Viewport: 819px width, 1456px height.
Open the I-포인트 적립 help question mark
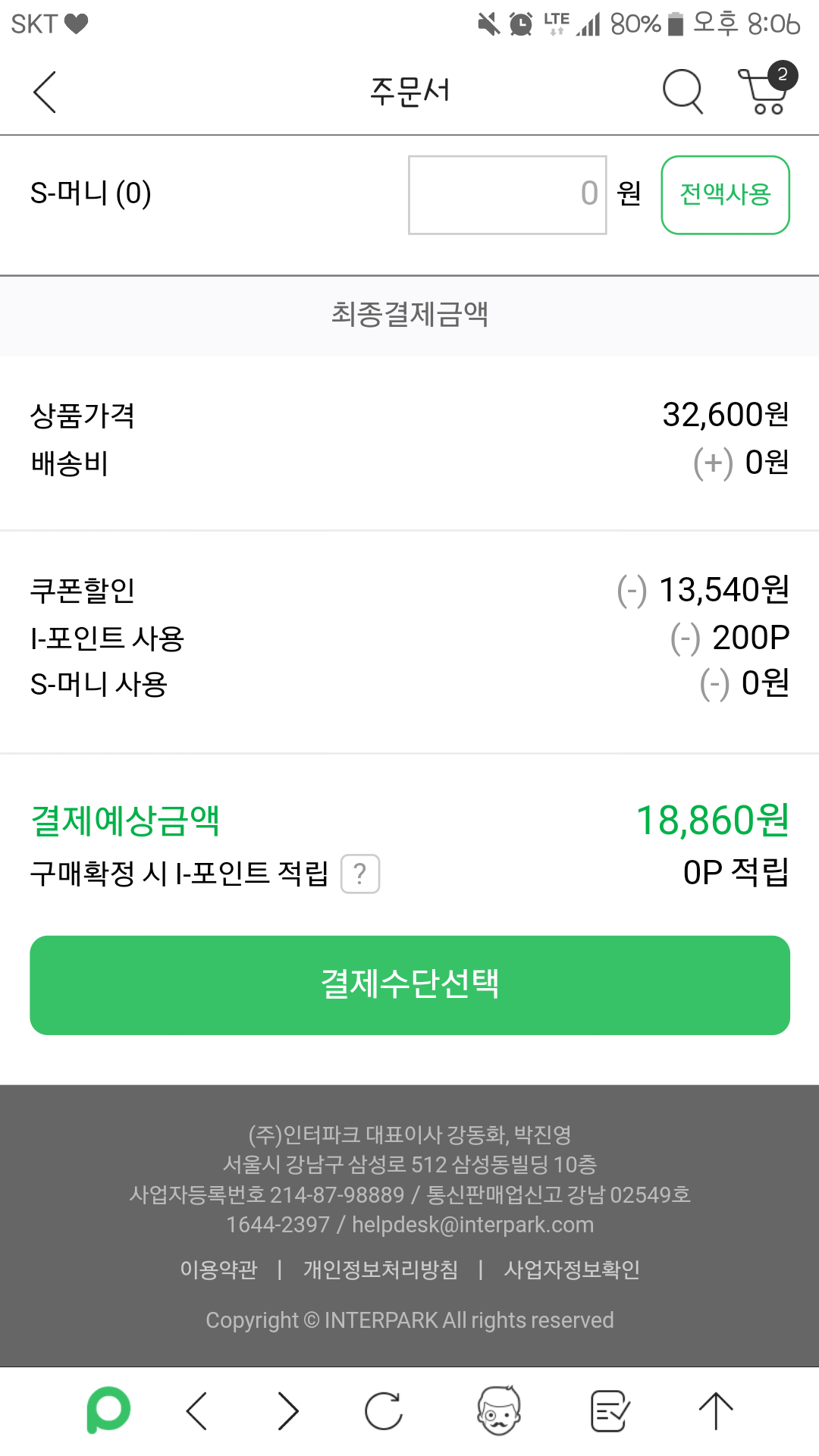click(x=360, y=874)
